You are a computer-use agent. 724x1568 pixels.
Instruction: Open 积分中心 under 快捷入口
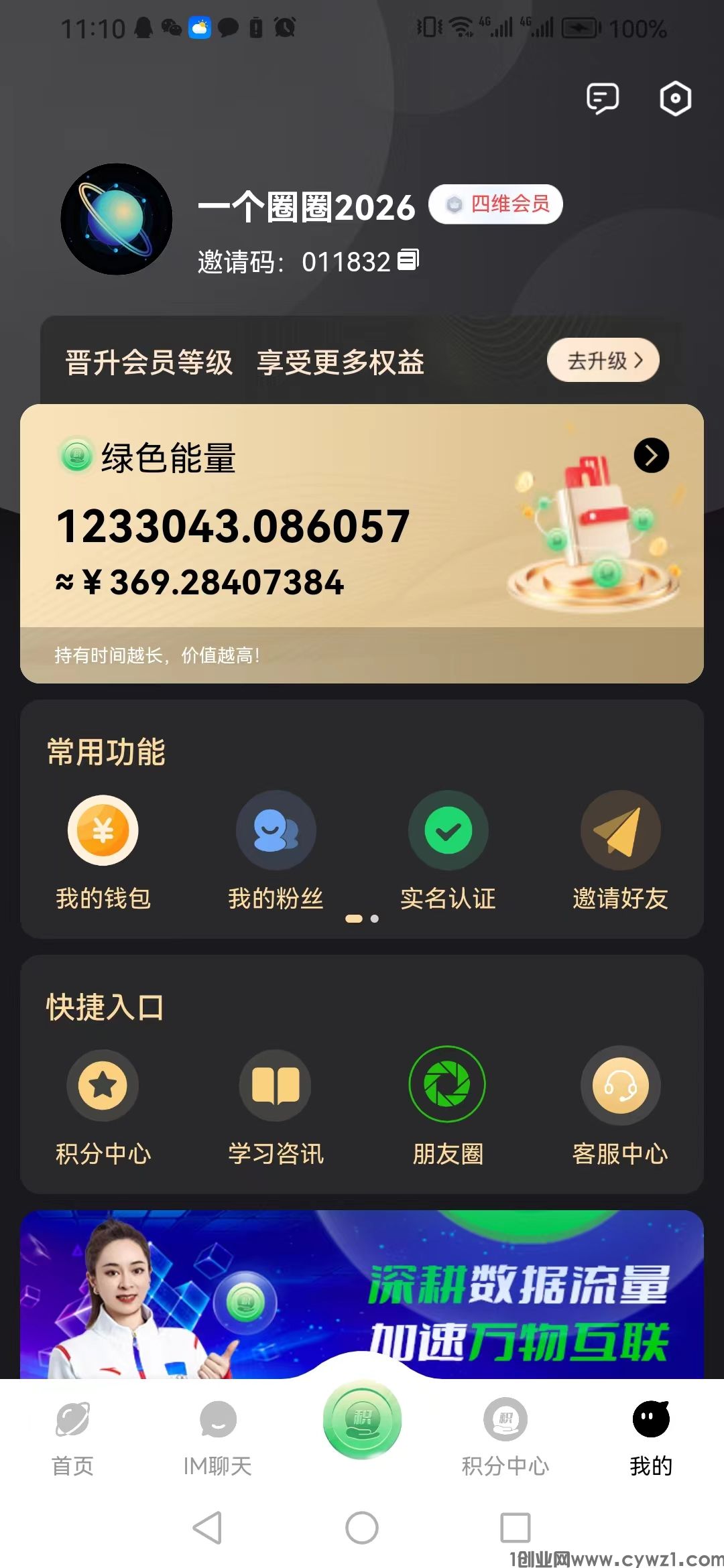tap(103, 1106)
